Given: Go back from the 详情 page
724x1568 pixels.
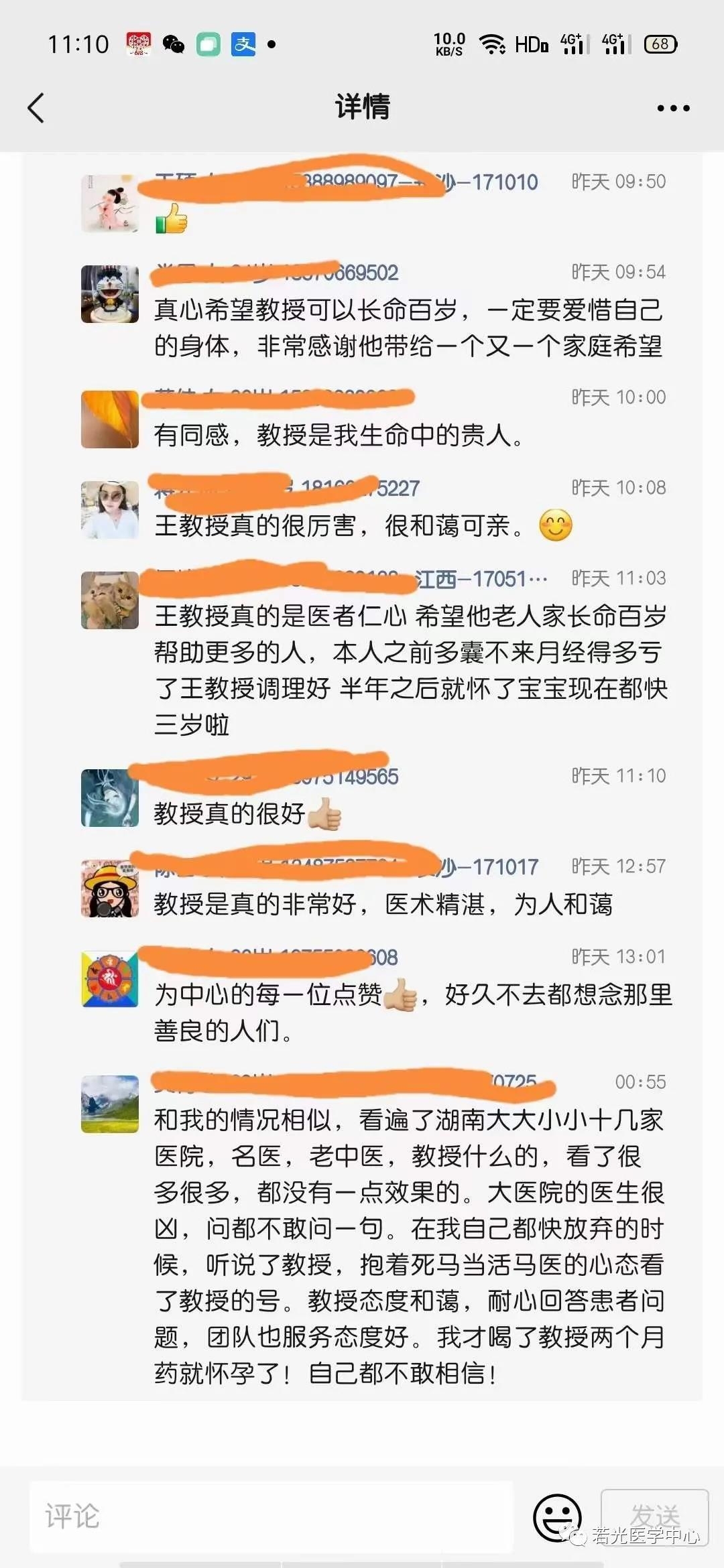Looking at the screenshot, I should (x=36, y=108).
